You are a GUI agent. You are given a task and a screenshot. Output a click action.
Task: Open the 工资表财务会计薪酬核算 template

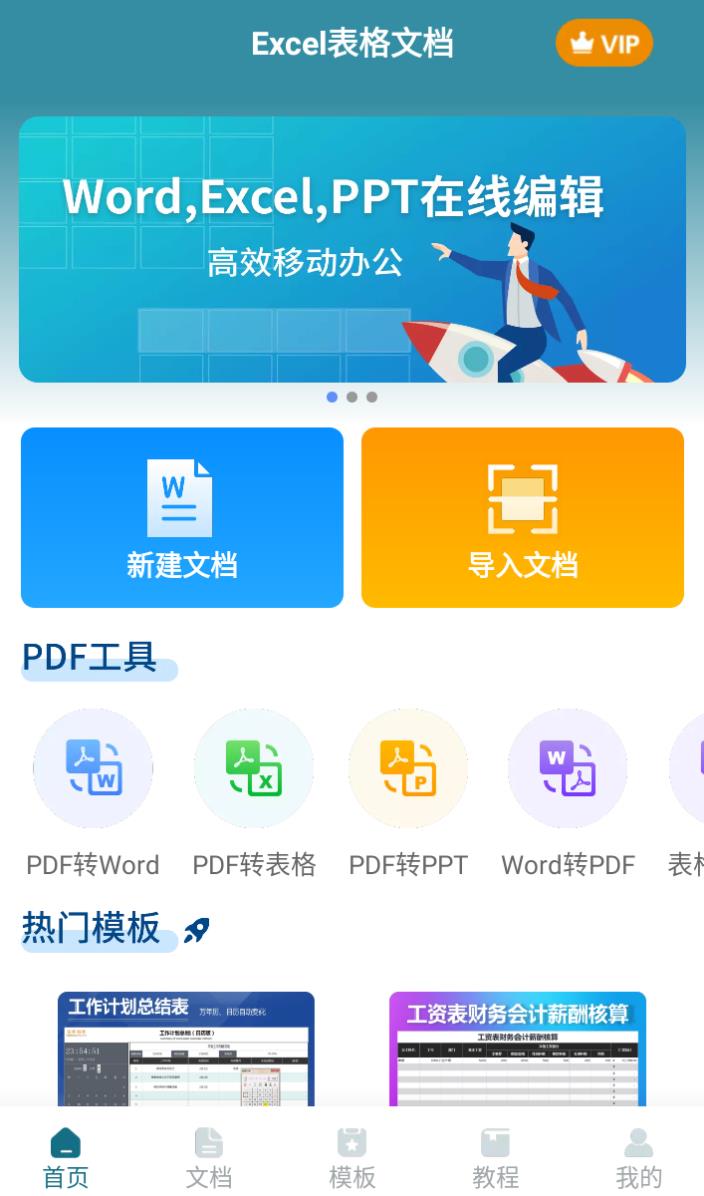(x=517, y=1048)
